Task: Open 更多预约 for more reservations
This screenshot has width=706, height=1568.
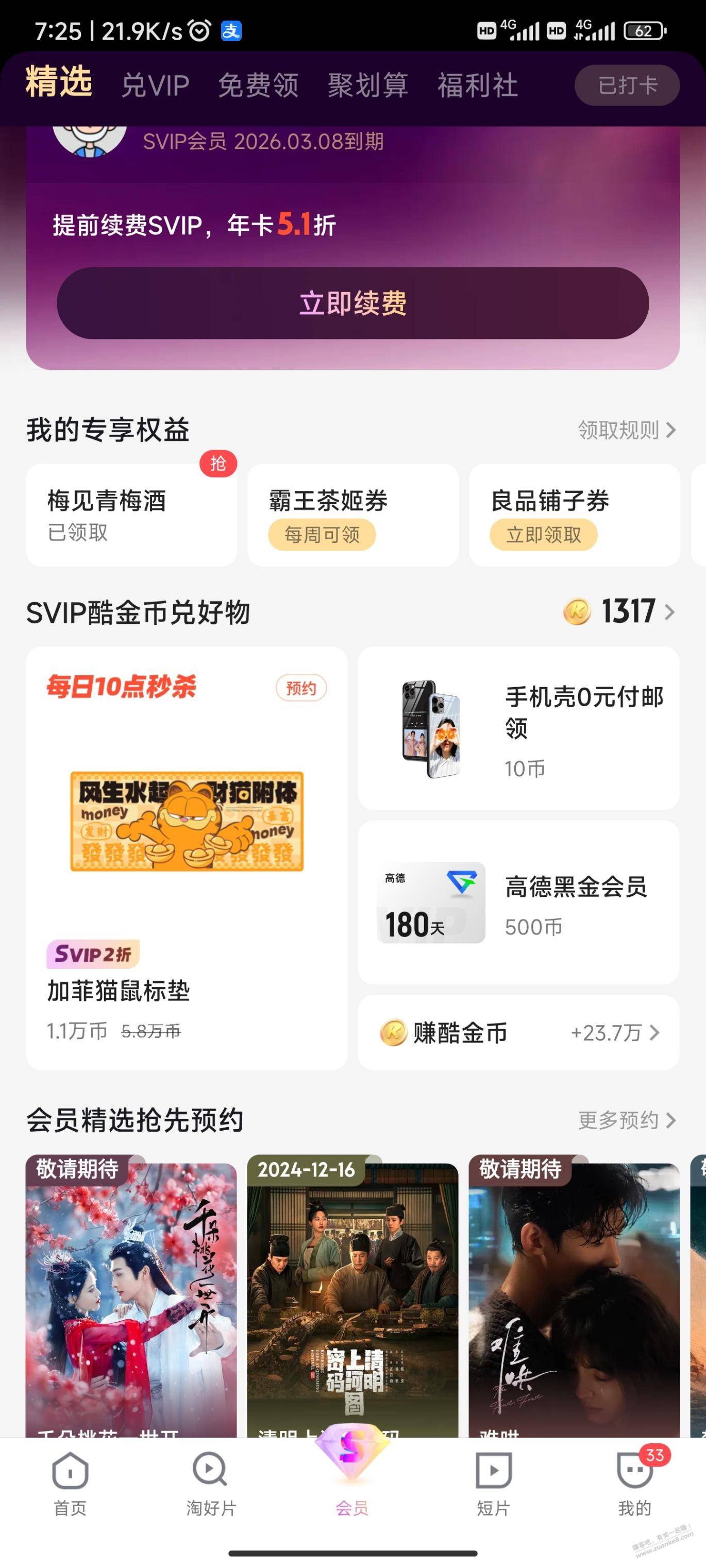Action: click(x=626, y=1120)
